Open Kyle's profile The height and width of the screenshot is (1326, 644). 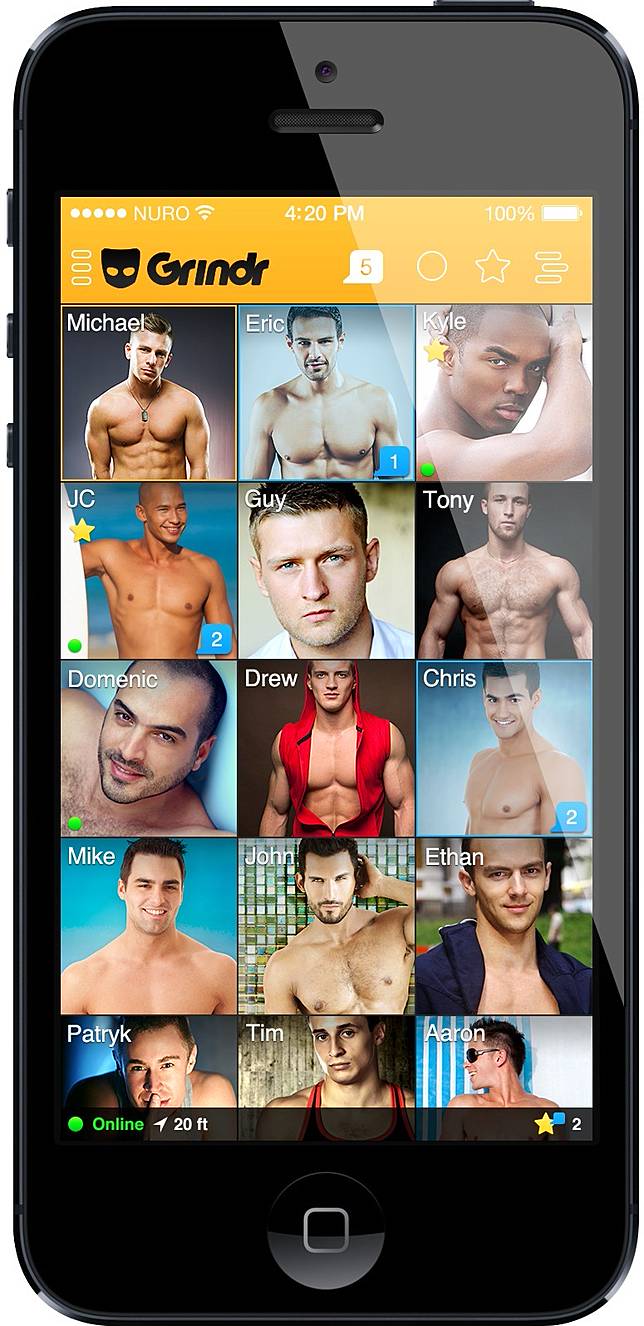tap(504, 393)
